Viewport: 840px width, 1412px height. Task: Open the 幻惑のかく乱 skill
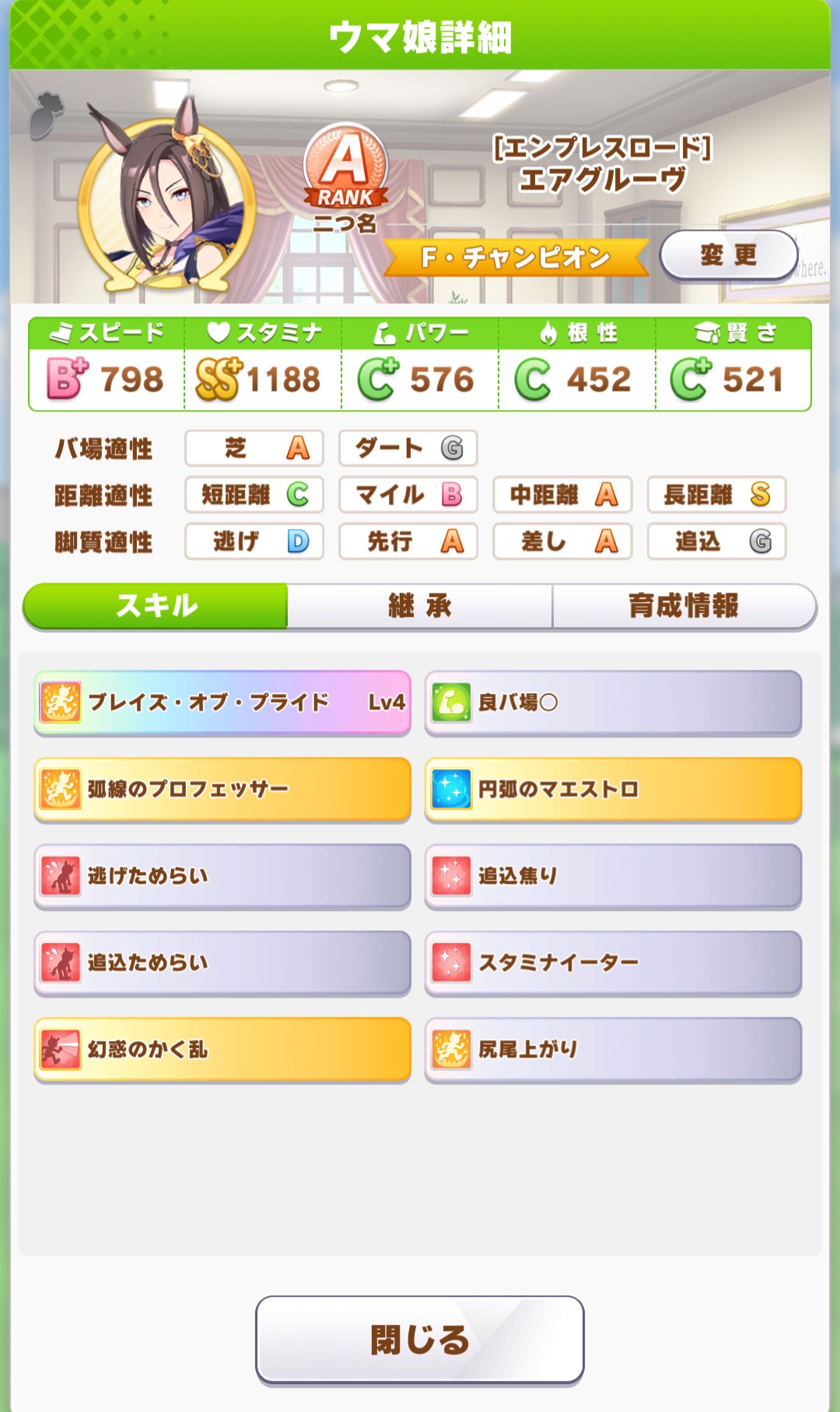coord(222,1049)
